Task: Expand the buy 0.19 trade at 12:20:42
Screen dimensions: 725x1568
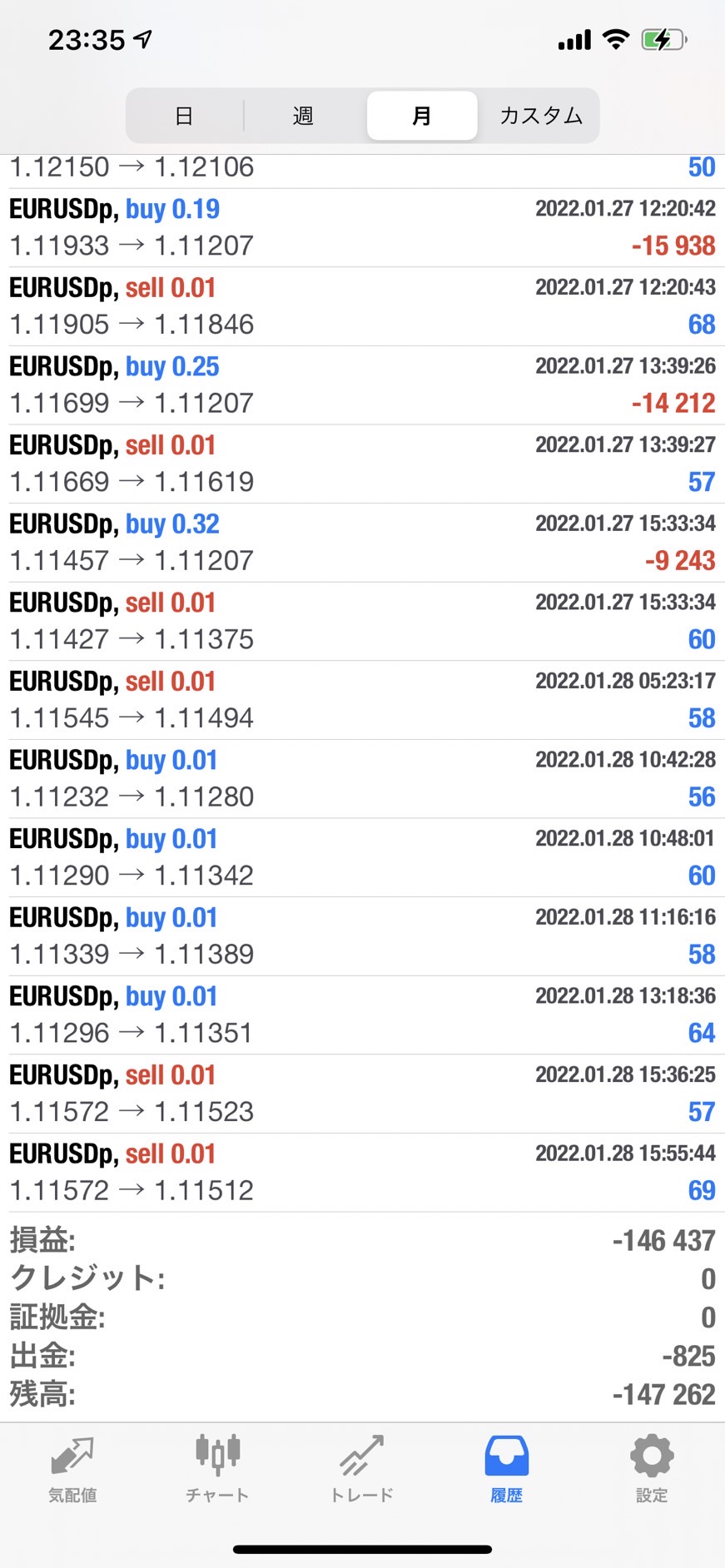Action: 362,227
